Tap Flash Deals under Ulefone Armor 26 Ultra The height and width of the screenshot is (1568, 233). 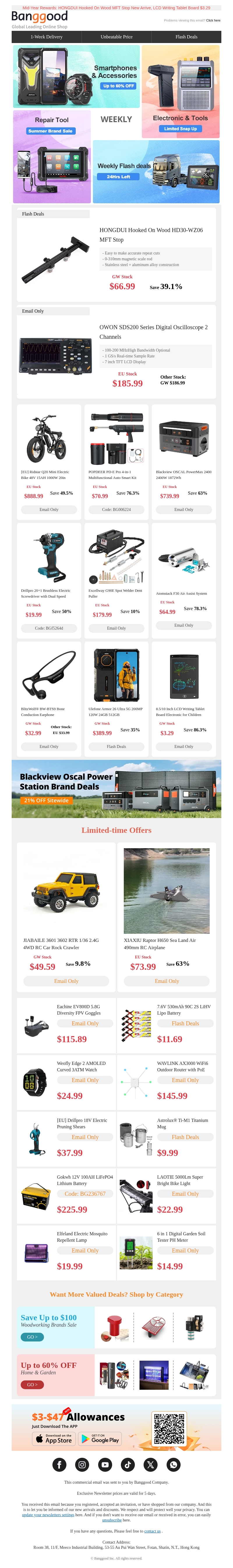click(x=116, y=746)
